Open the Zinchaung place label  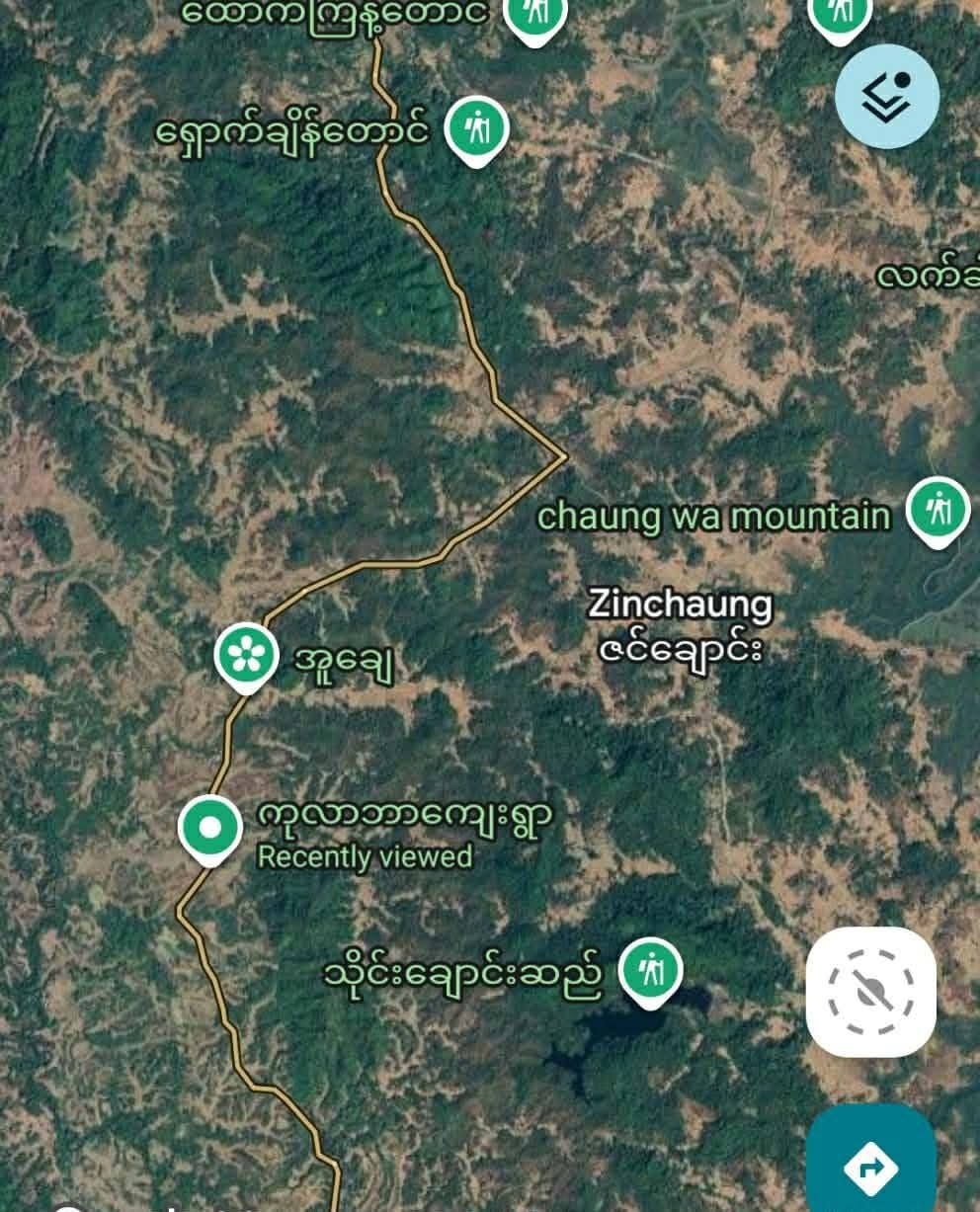coord(680,605)
